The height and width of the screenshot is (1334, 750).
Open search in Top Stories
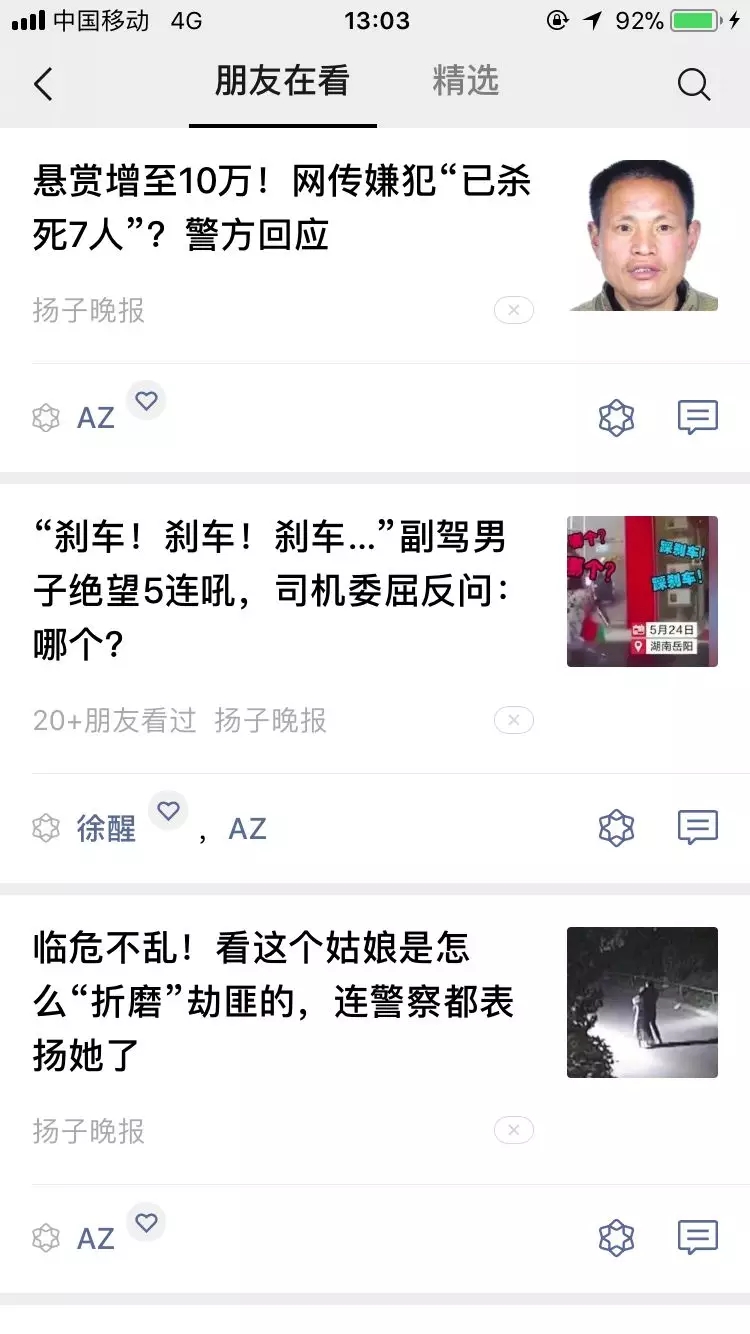click(x=694, y=84)
